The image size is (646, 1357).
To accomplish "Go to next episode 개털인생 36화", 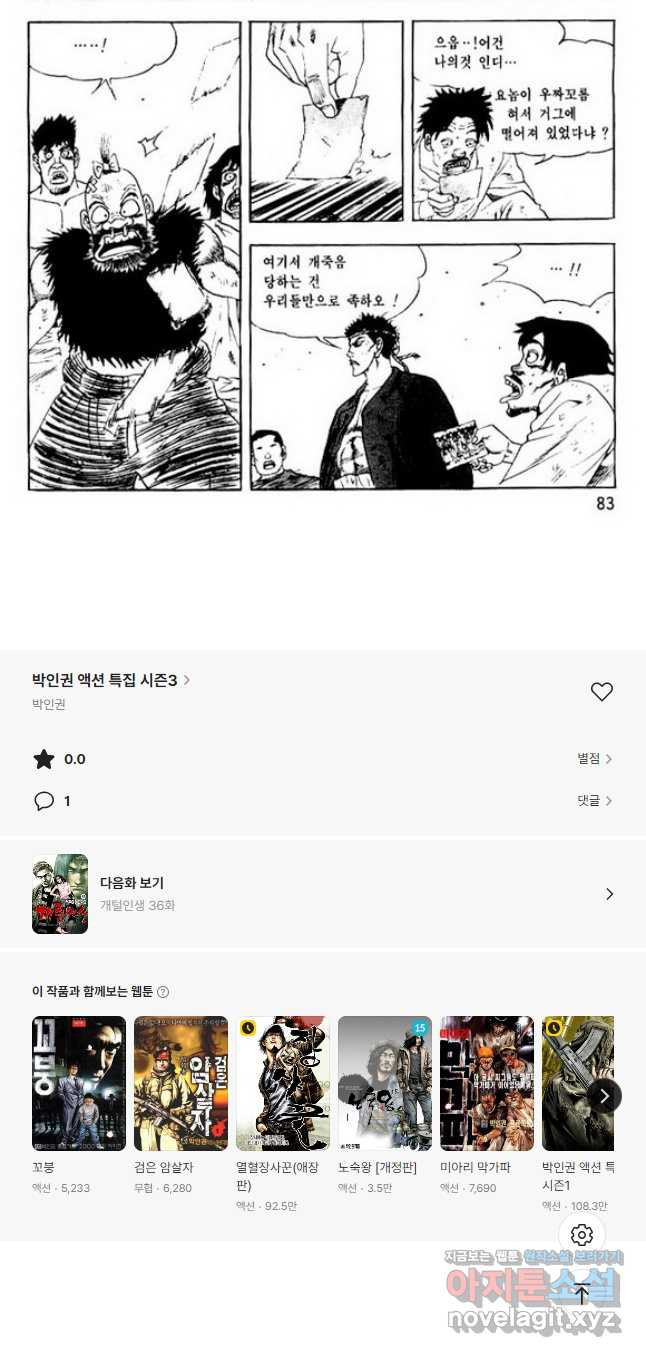I will pyautogui.click(x=323, y=894).
